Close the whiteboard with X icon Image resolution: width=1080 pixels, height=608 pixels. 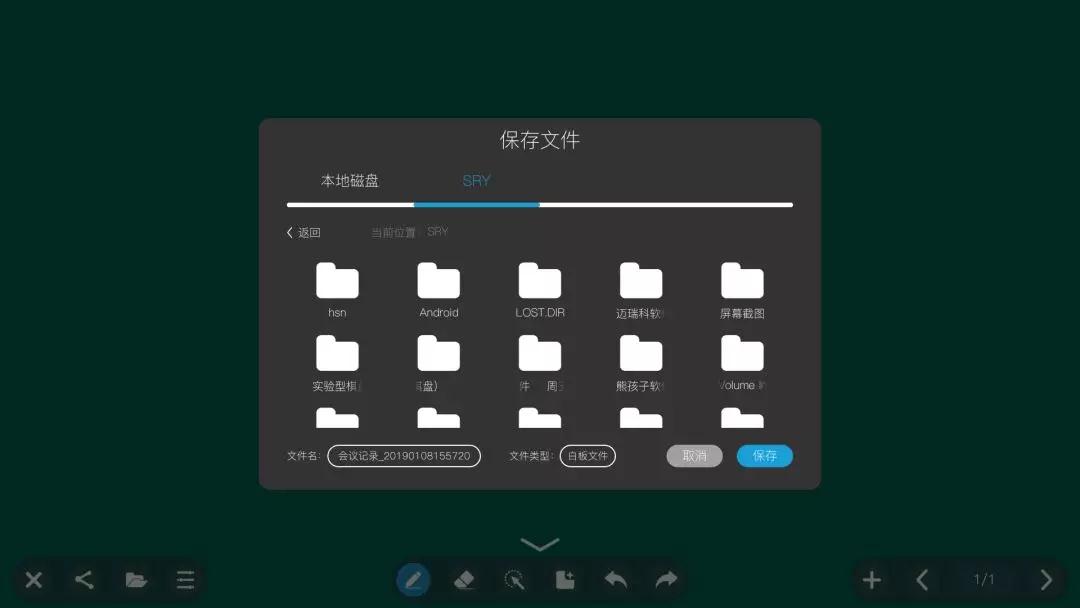coord(34,580)
